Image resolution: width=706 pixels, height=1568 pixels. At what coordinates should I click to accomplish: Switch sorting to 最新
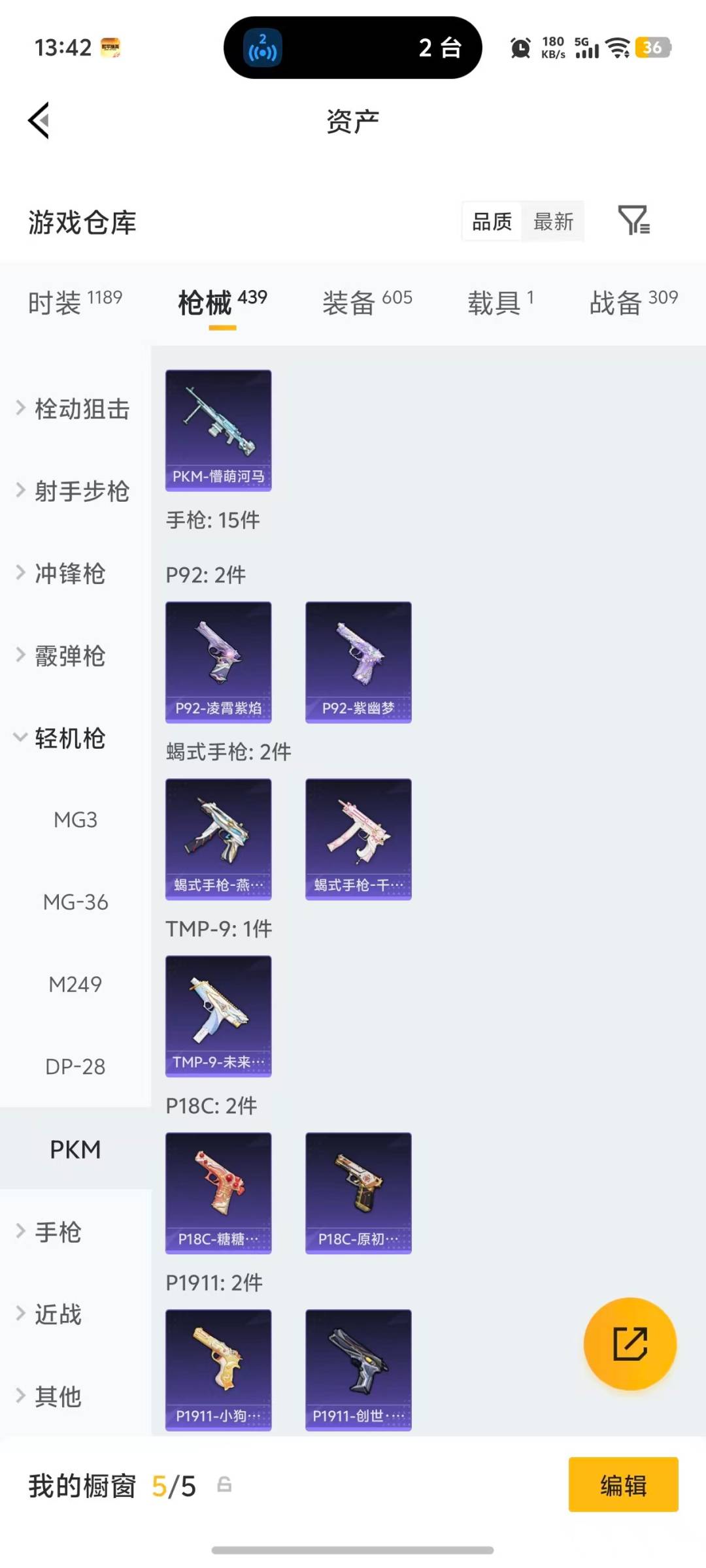click(x=553, y=221)
